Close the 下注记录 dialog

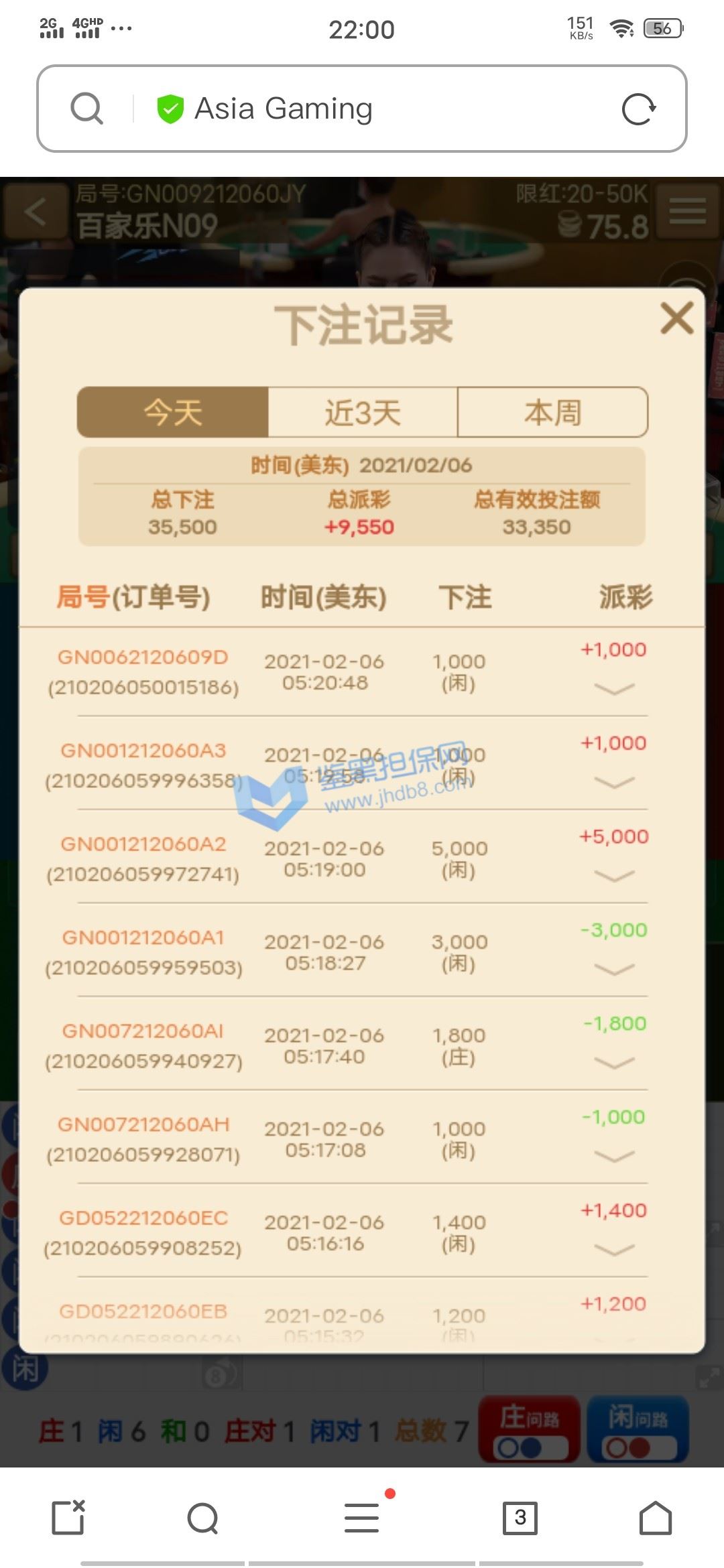coord(676,318)
